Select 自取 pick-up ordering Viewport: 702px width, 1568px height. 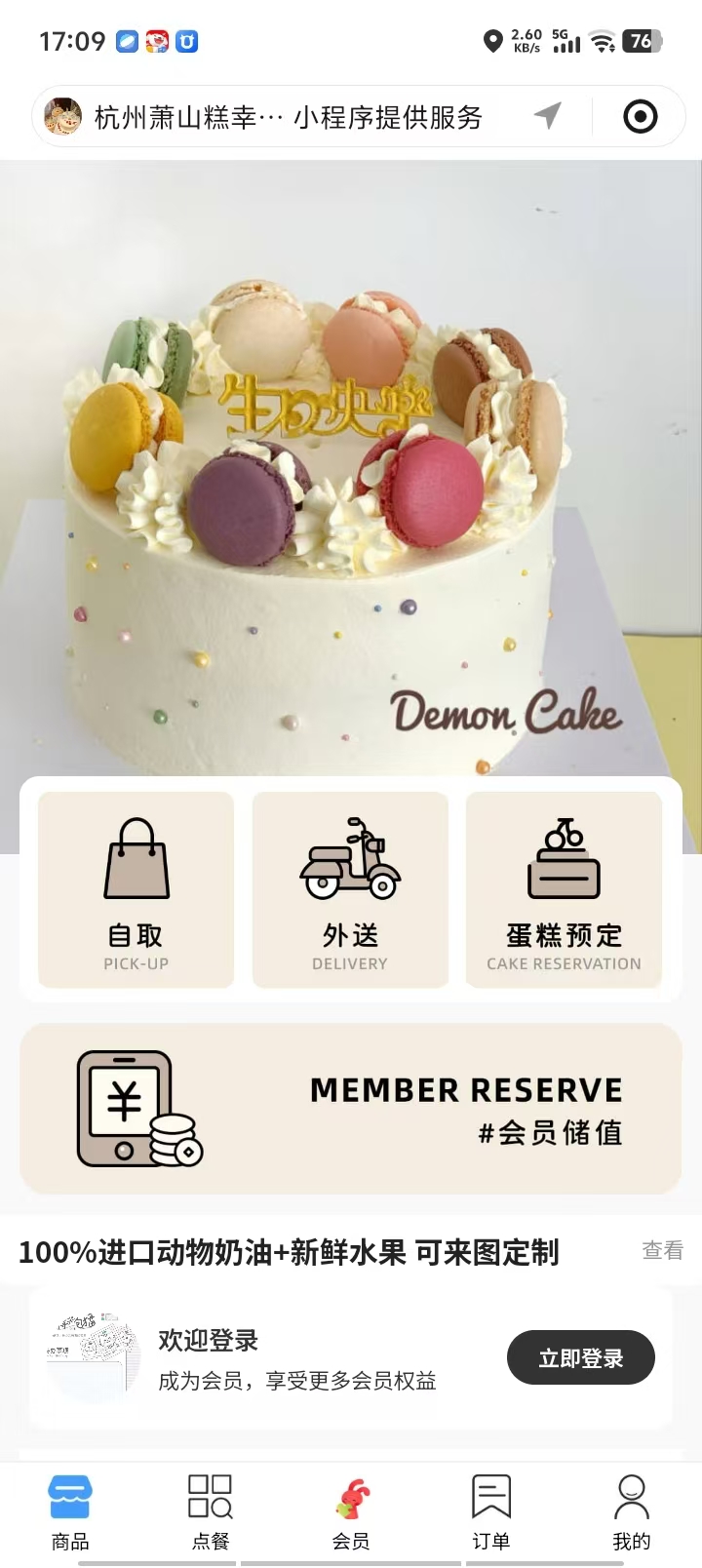(136, 889)
